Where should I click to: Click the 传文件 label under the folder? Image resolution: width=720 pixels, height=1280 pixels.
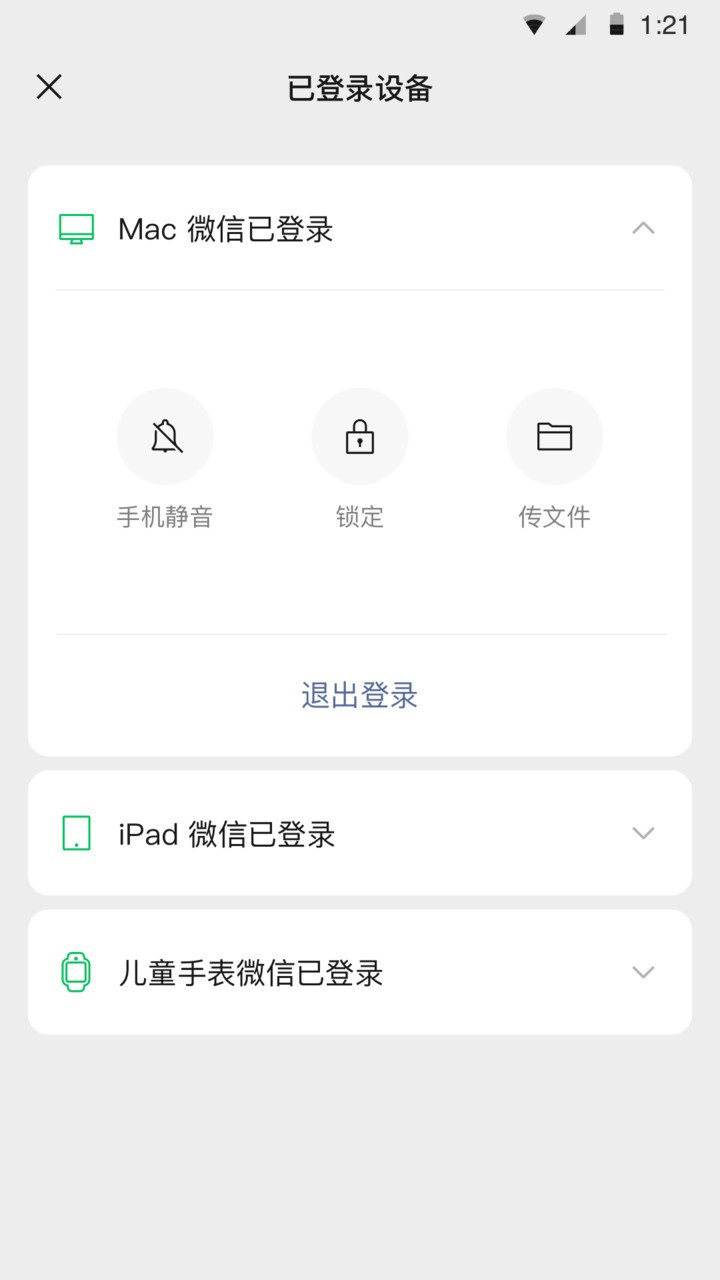(x=554, y=516)
